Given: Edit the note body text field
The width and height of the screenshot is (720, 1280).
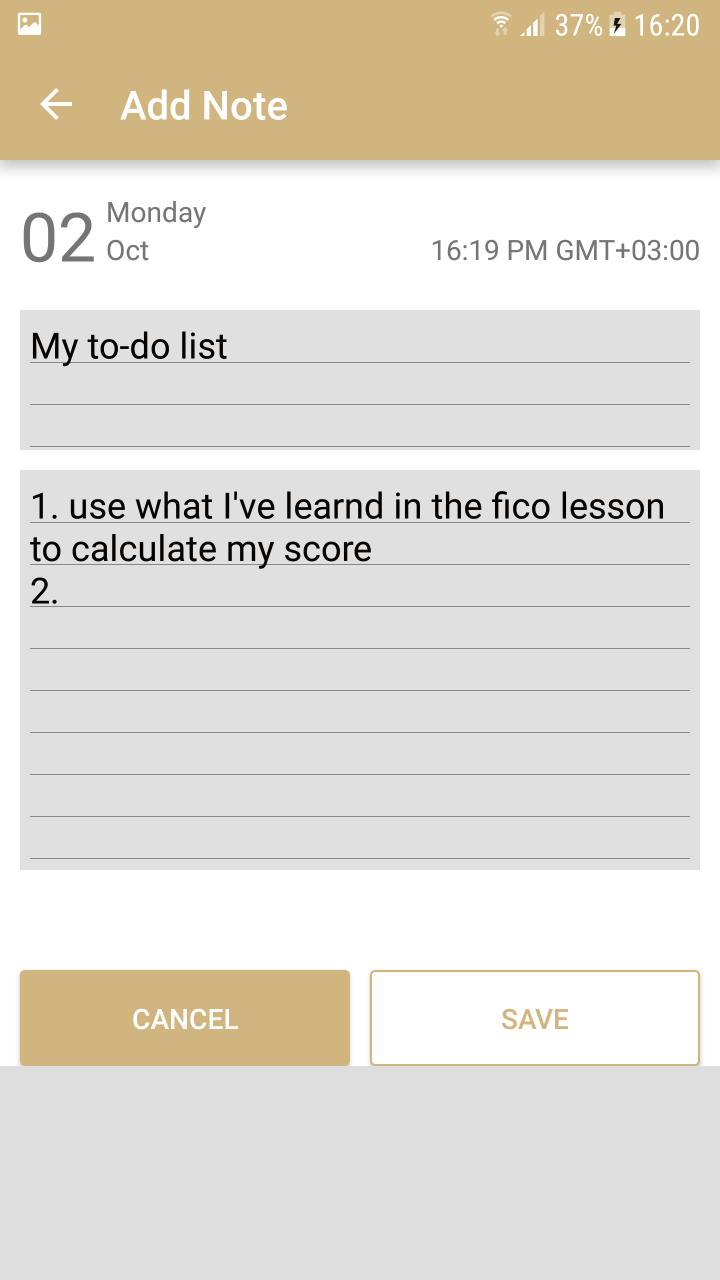Looking at the screenshot, I should [x=360, y=670].
